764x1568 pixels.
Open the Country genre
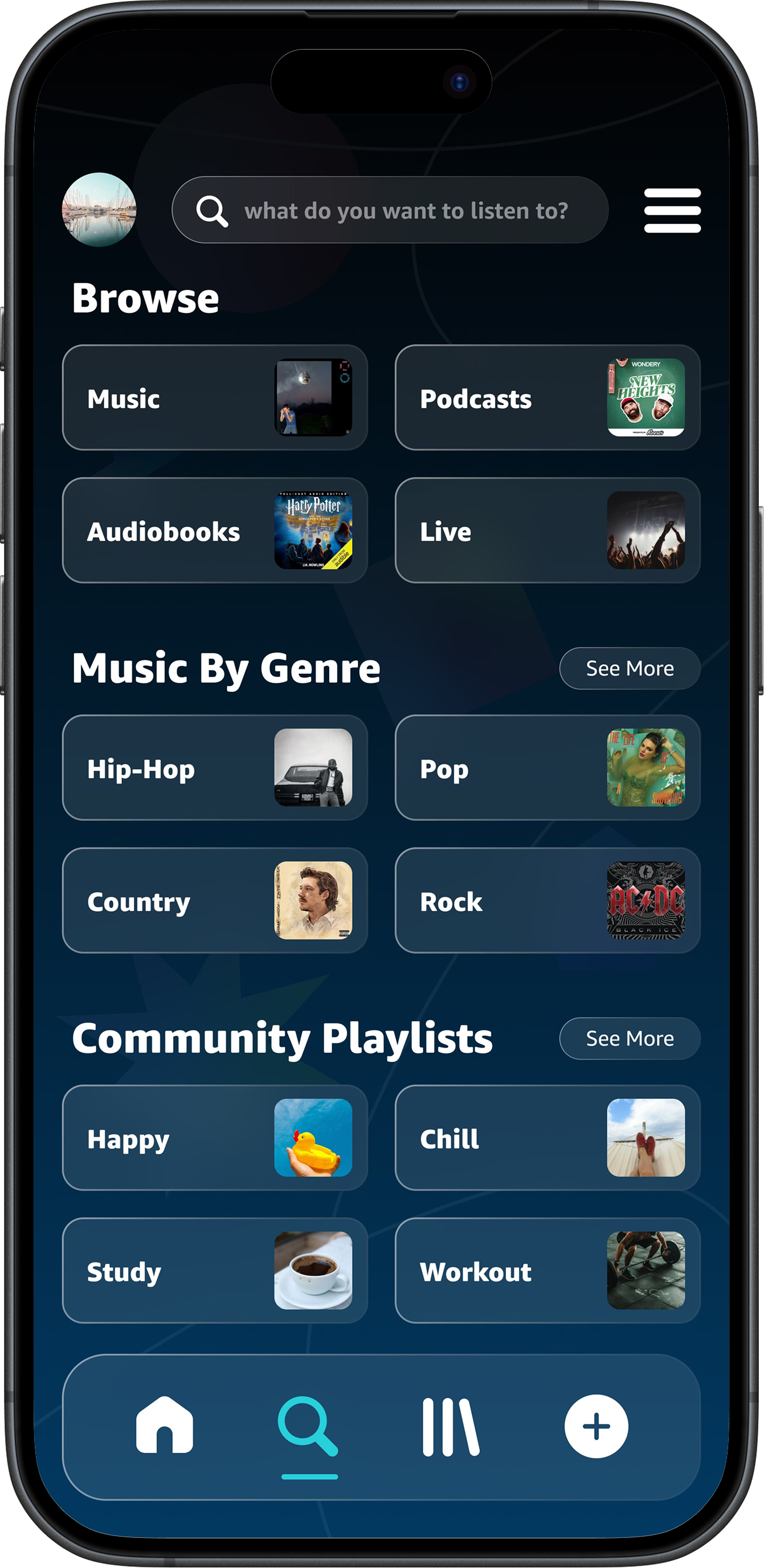tap(215, 900)
